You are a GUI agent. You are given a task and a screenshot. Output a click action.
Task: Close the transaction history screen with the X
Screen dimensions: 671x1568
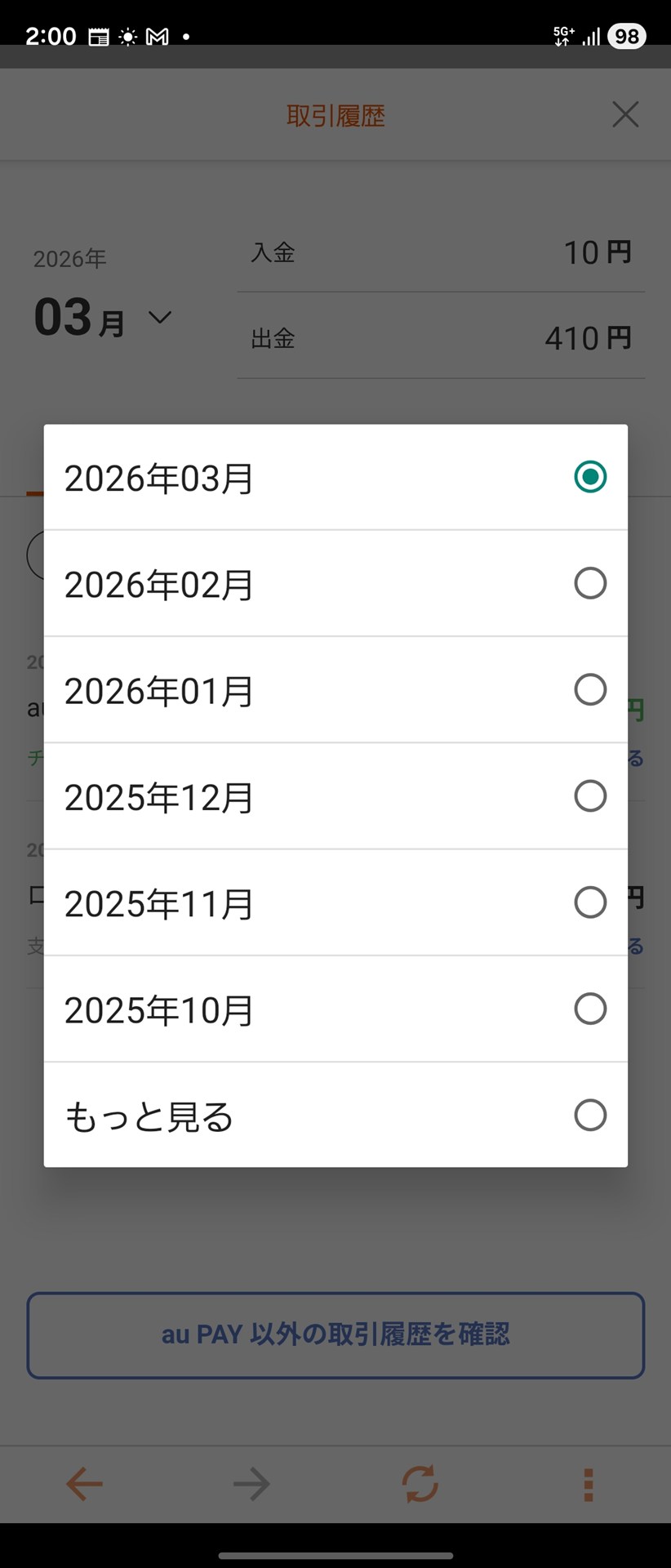[x=625, y=114]
